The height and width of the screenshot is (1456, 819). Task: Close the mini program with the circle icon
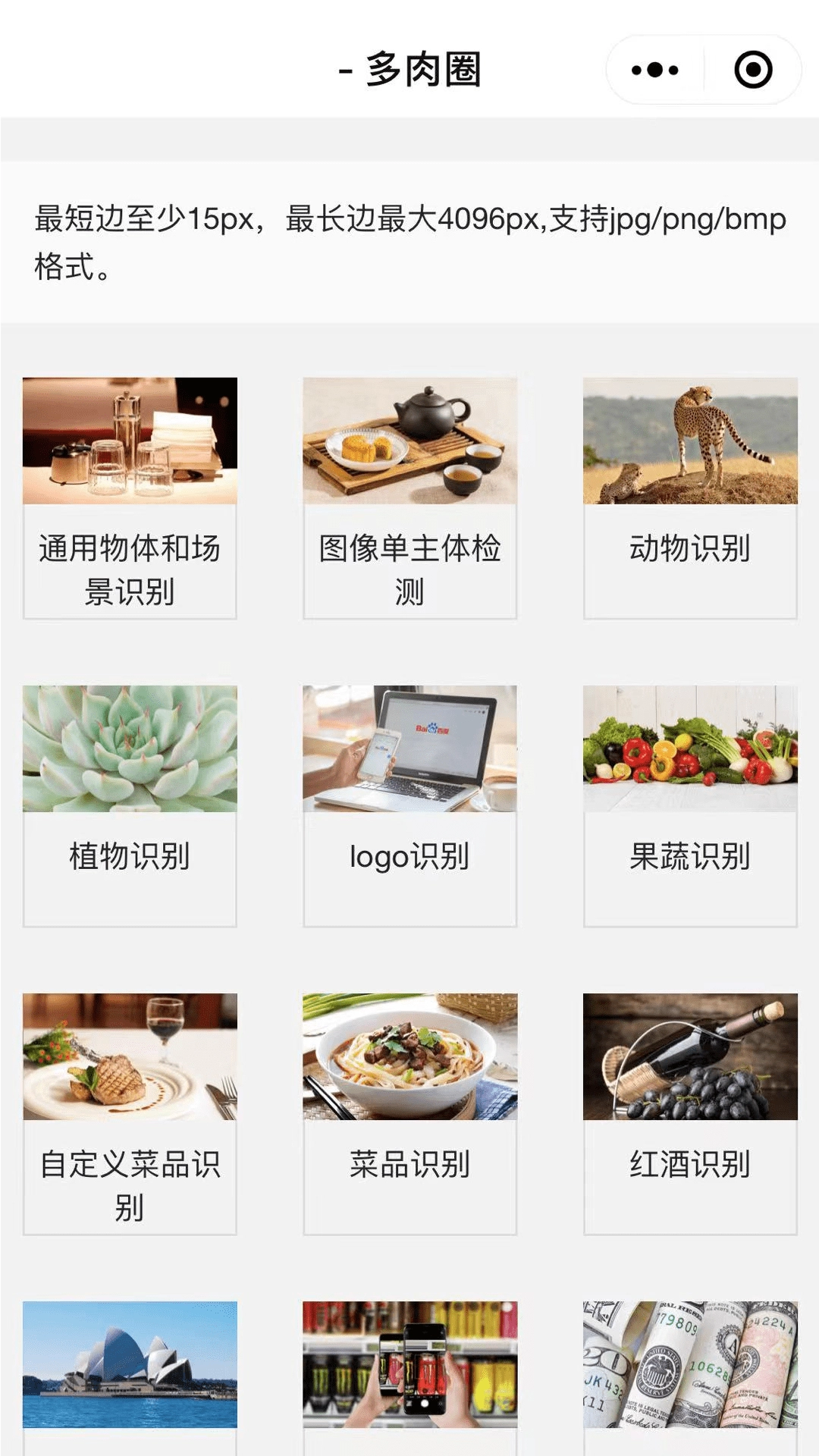pyautogui.click(x=753, y=71)
